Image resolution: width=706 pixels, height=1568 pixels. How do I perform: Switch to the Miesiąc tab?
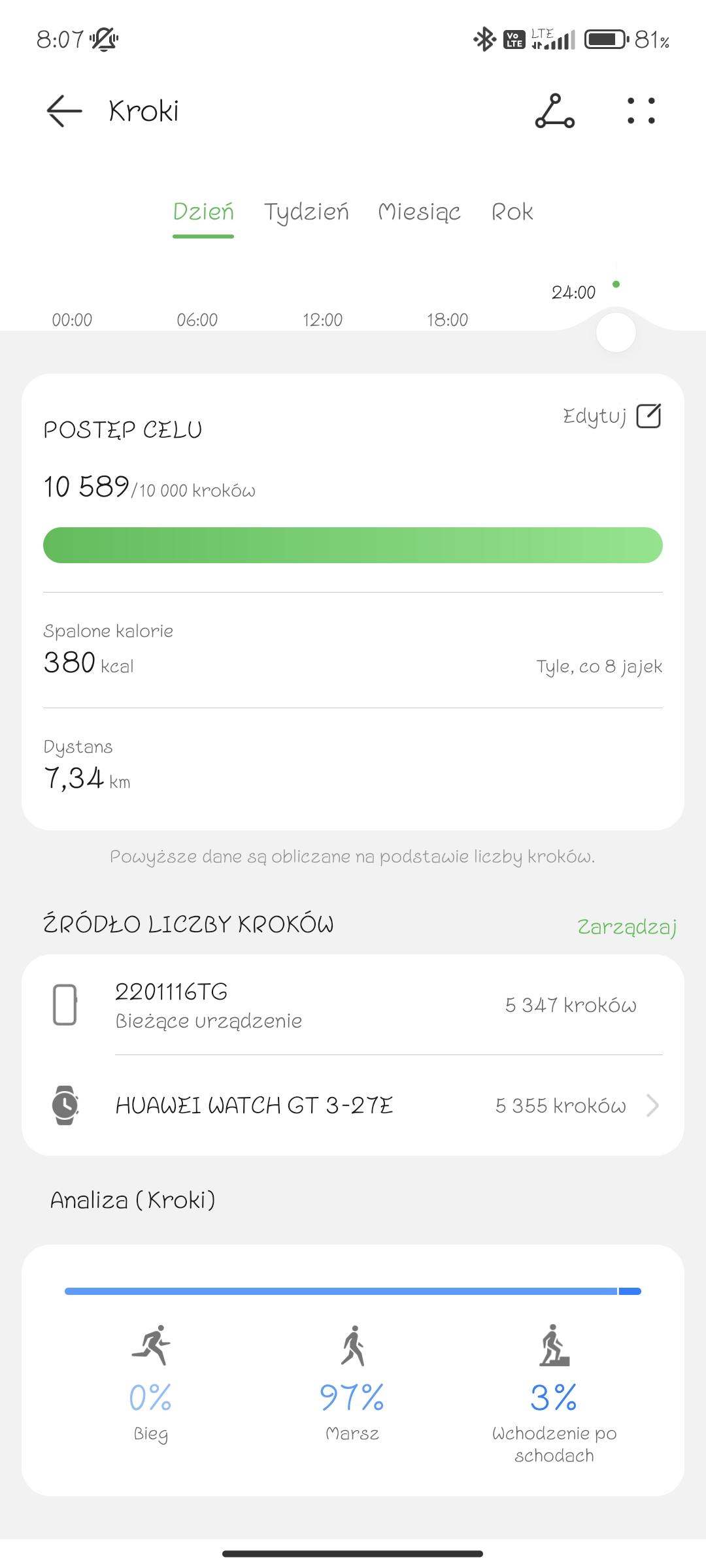coord(419,212)
